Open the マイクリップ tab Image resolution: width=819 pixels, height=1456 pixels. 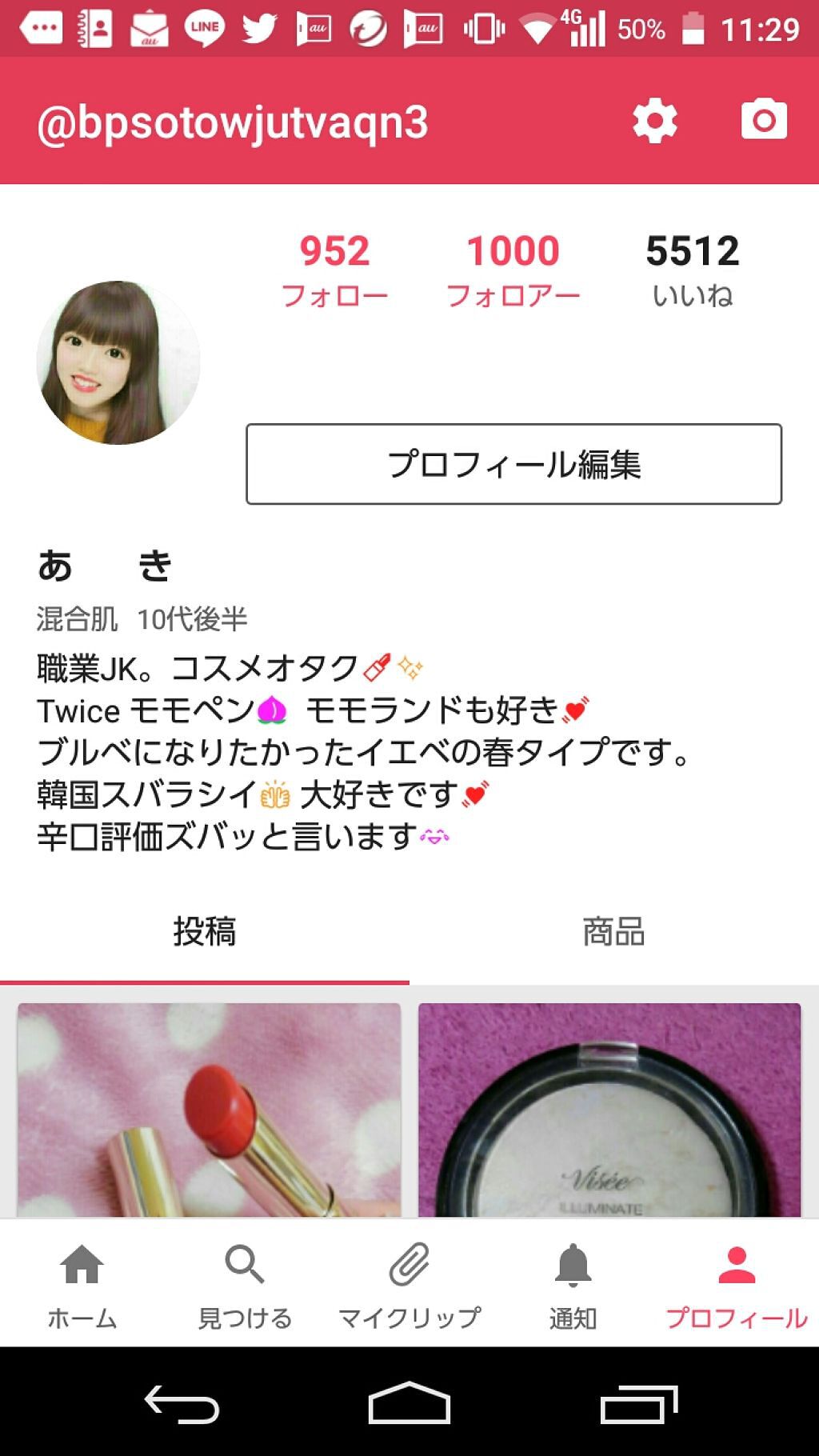tap(409, 1283)
